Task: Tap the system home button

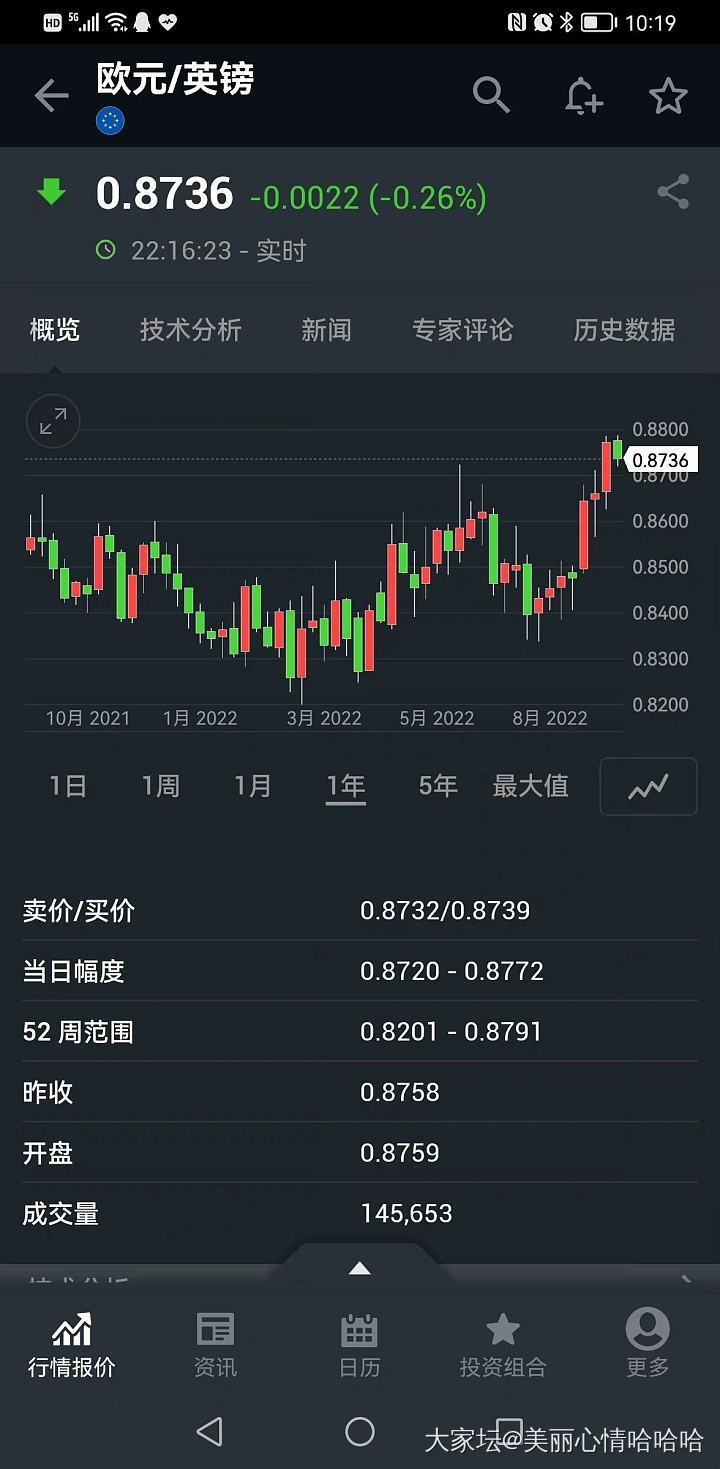Action: pos(360,1432)
